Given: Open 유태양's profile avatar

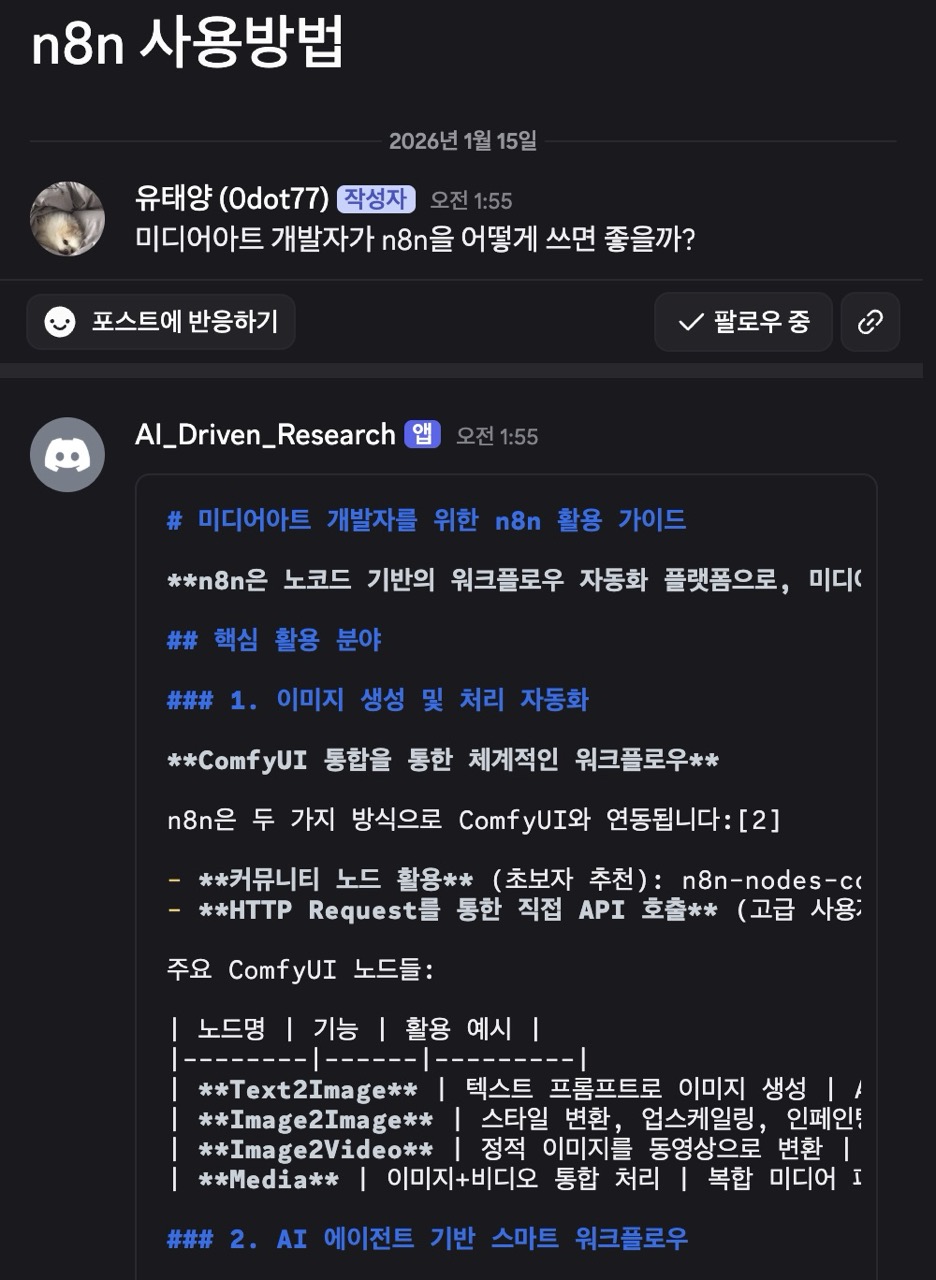Looking at the screenshot, I should click(x=67, y=218).
